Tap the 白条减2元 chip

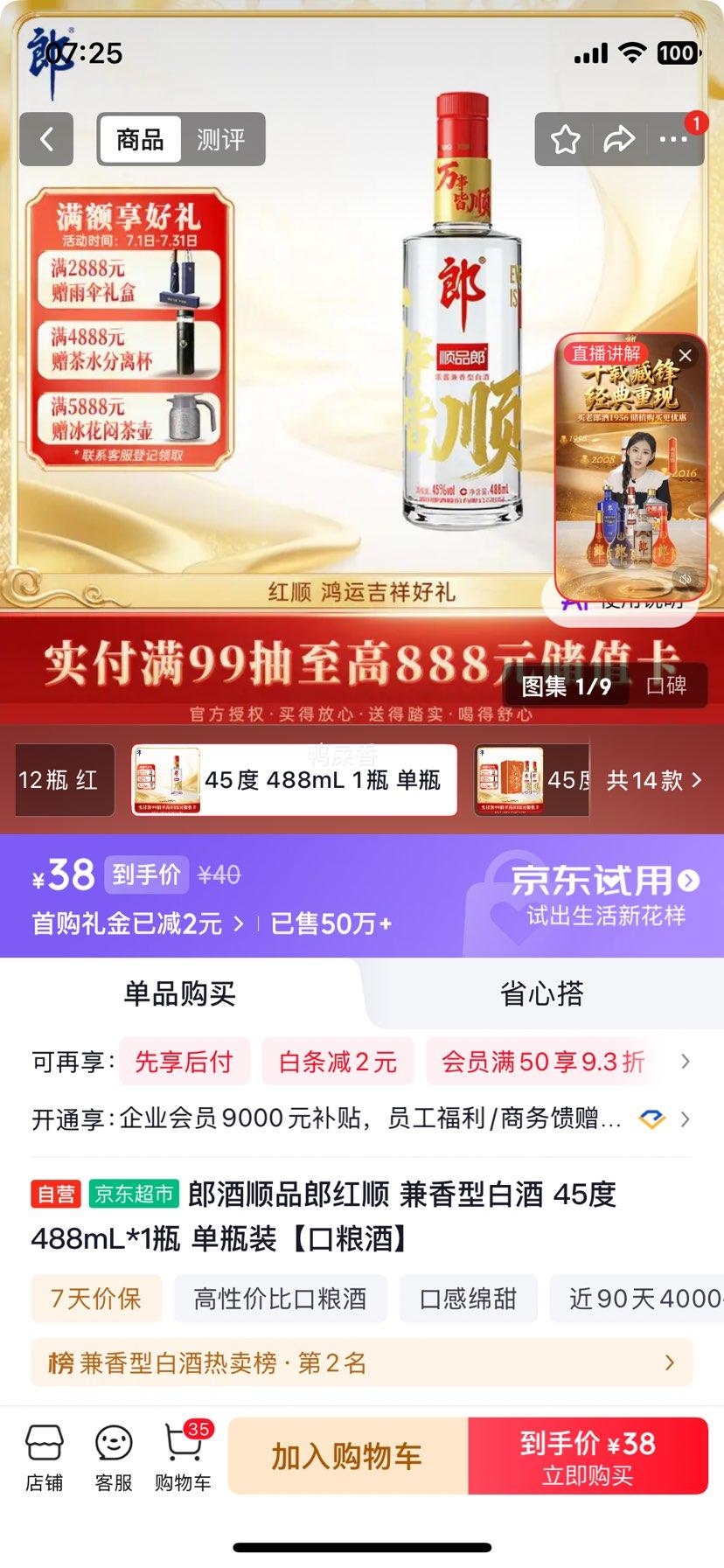pyautogui.click(x=338, y=1062)
